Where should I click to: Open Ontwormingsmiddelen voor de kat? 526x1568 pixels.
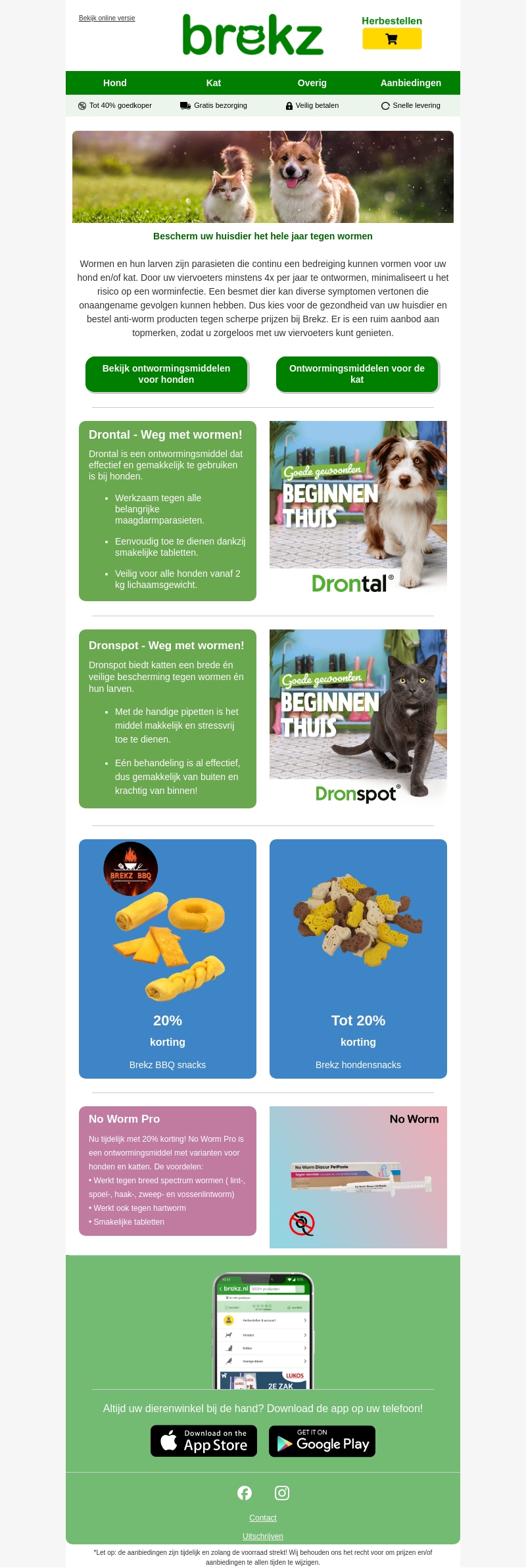(357, 374)
